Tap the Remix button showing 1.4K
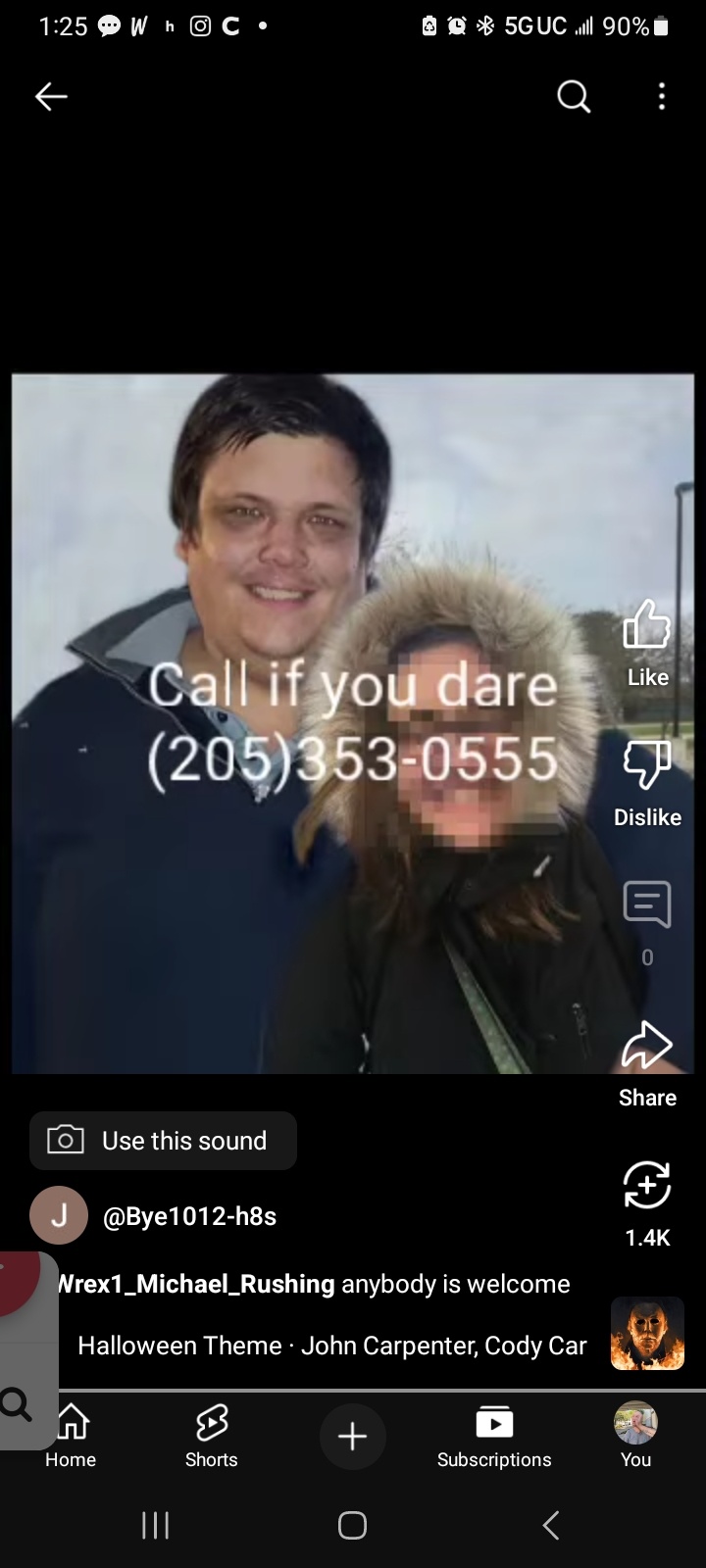Screen dimensions: 706x1568 click(x=647, y=1204)
